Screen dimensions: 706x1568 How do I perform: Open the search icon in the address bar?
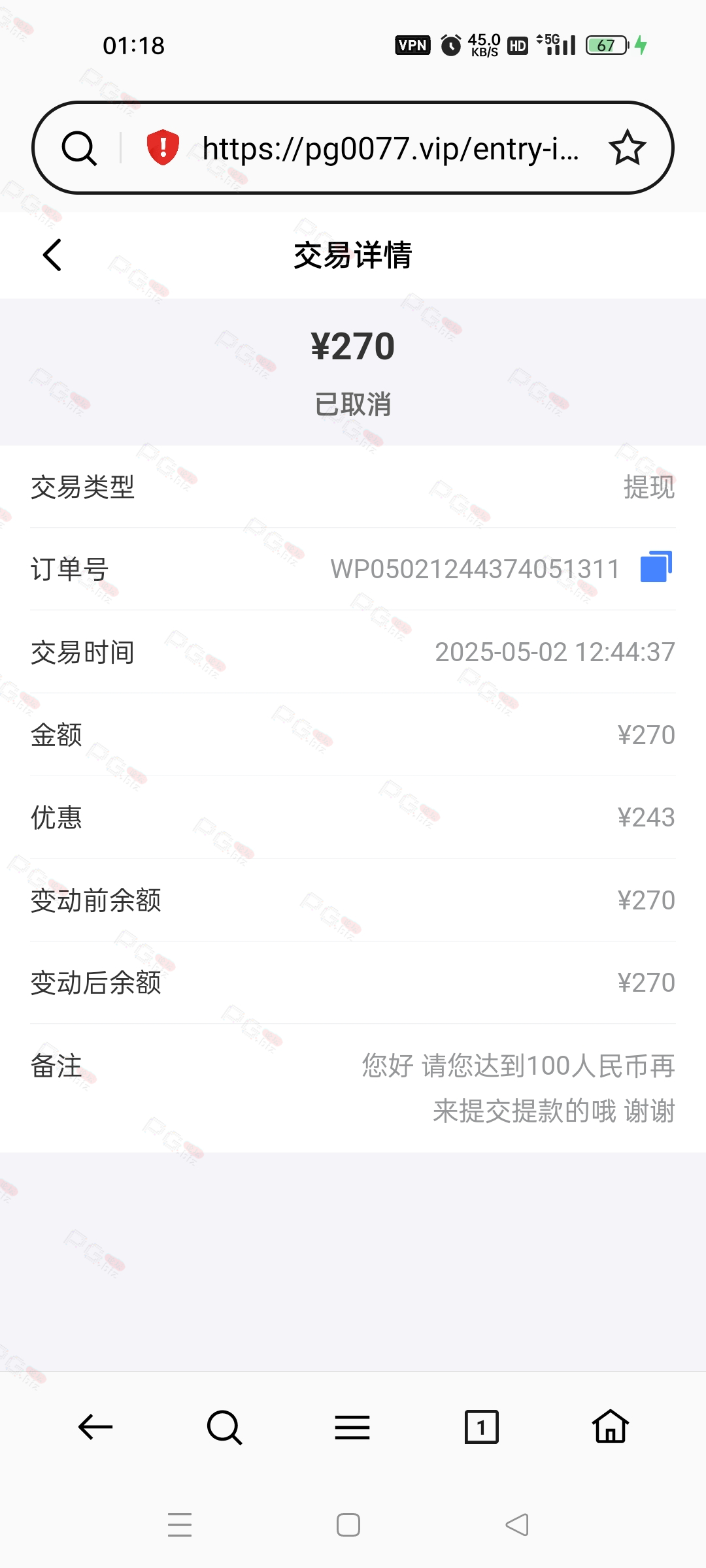tap(79, 148)
